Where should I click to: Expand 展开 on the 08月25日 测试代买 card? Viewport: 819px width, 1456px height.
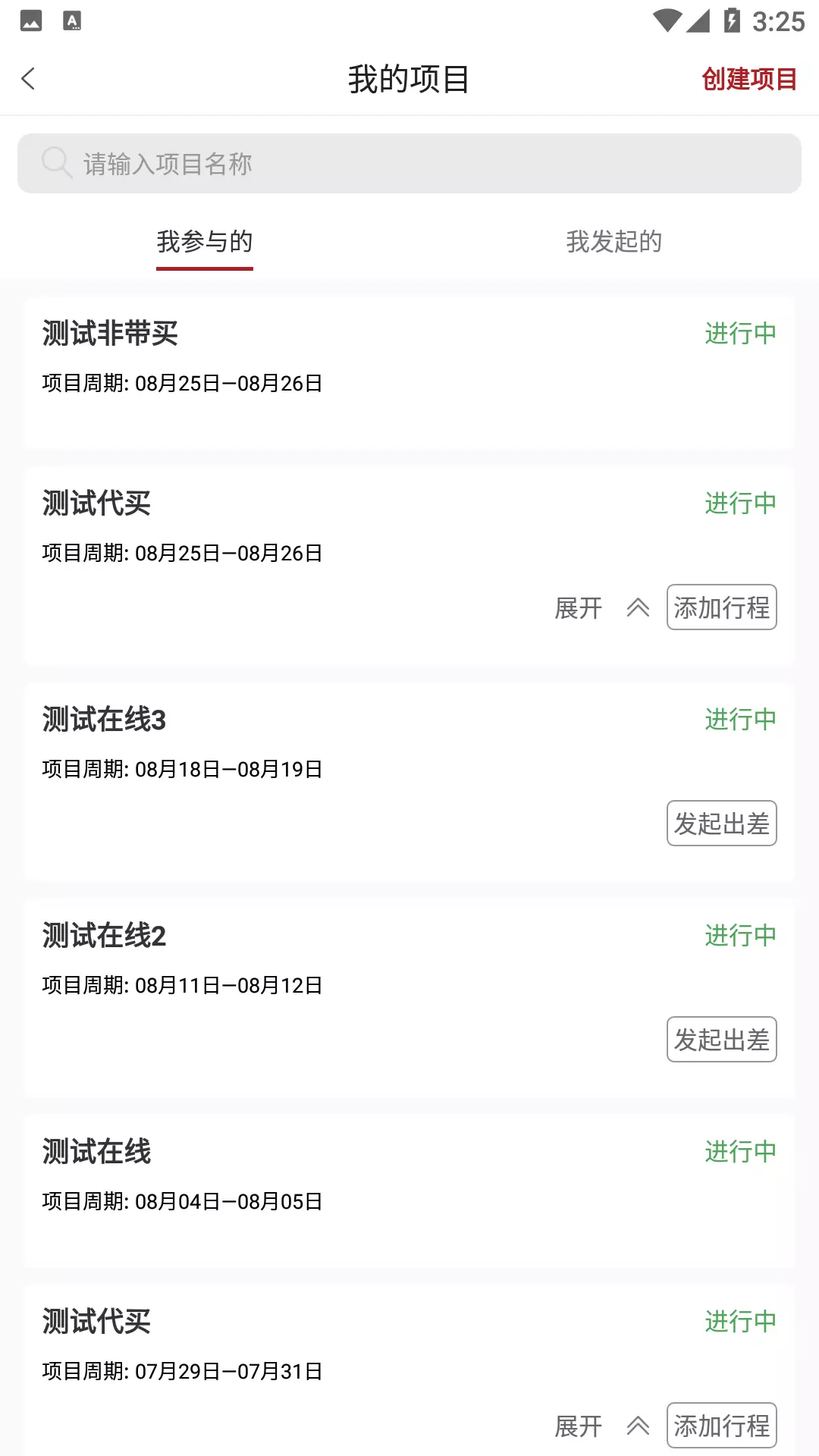[x=602, y=607]
